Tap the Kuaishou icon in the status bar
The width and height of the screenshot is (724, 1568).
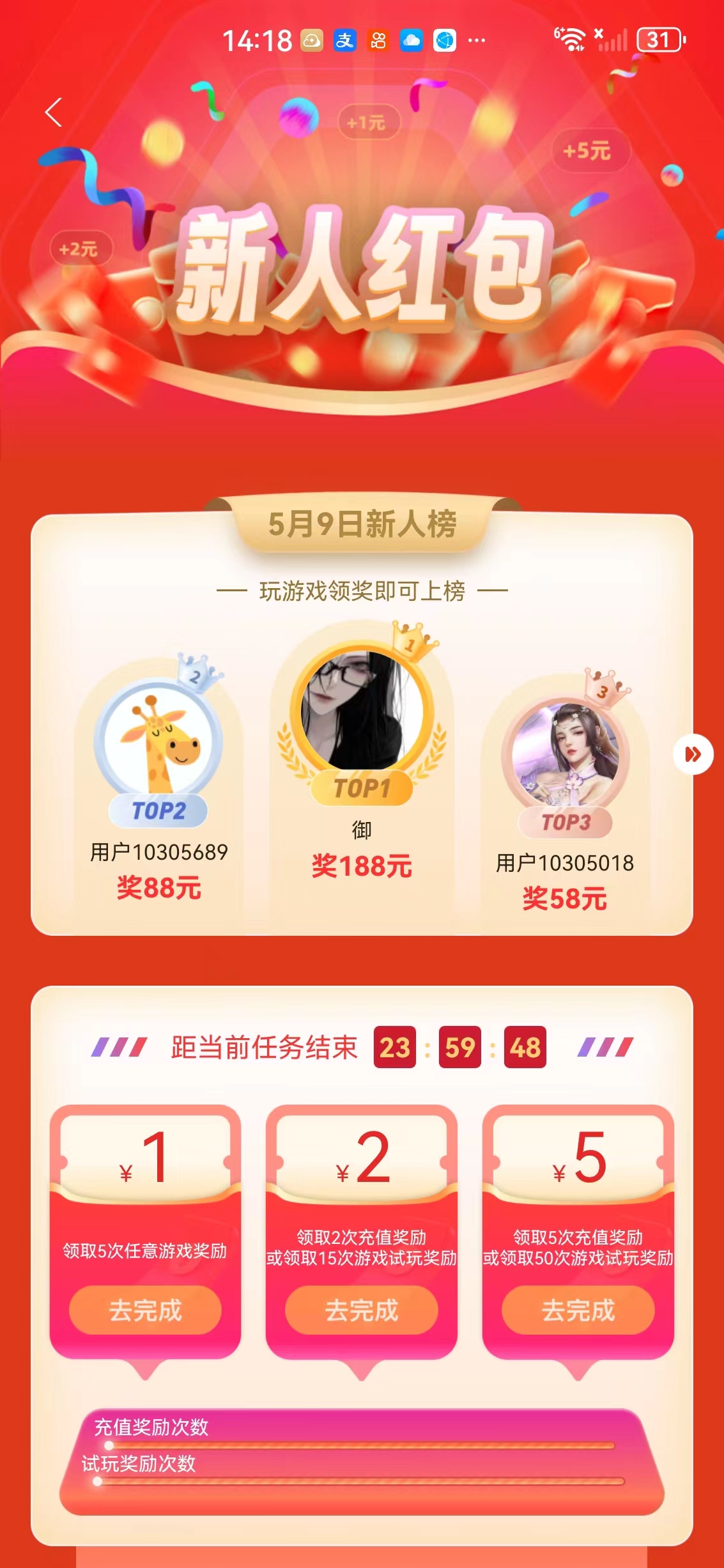coord(380,40)
